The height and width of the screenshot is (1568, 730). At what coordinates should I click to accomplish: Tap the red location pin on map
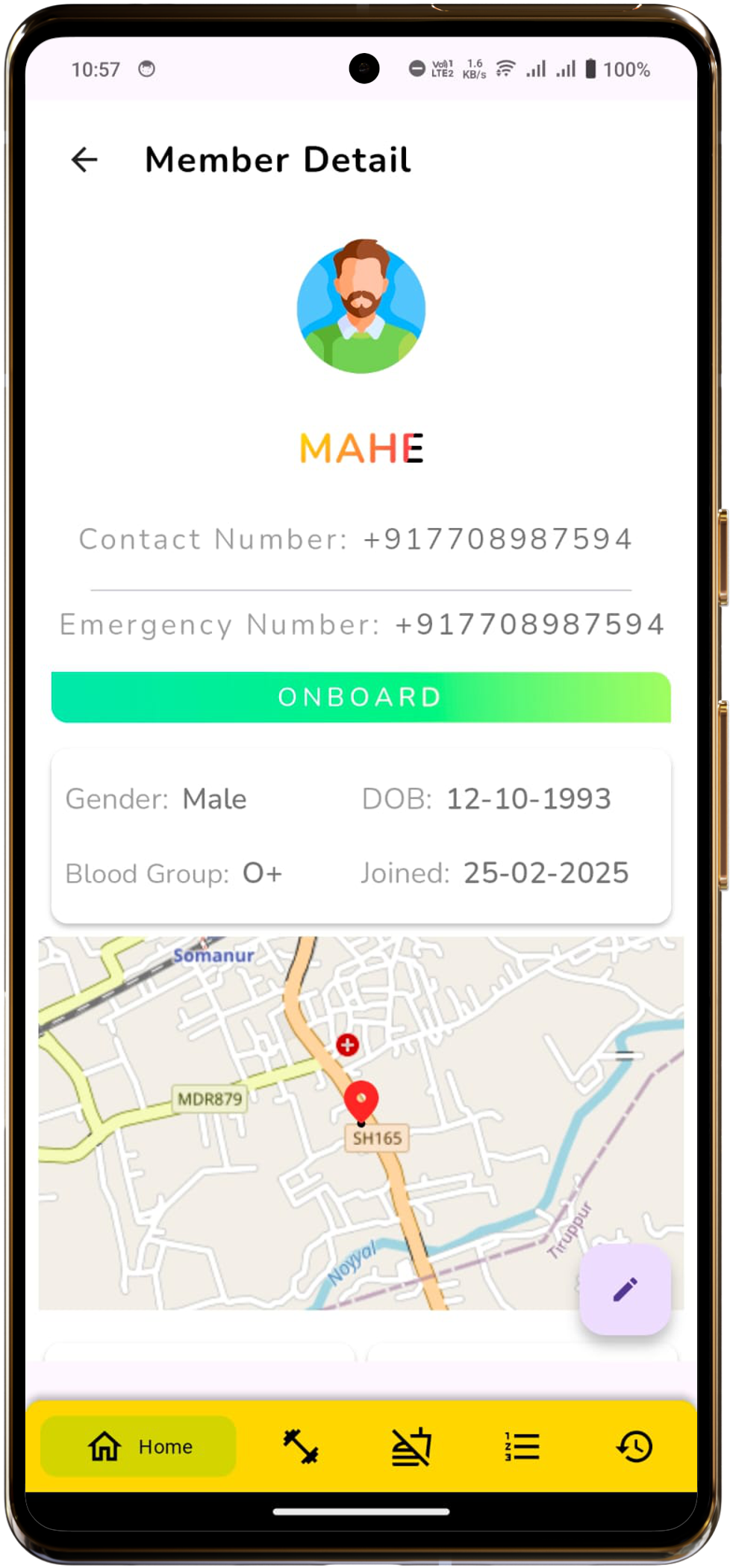[x=361, y=1101]
